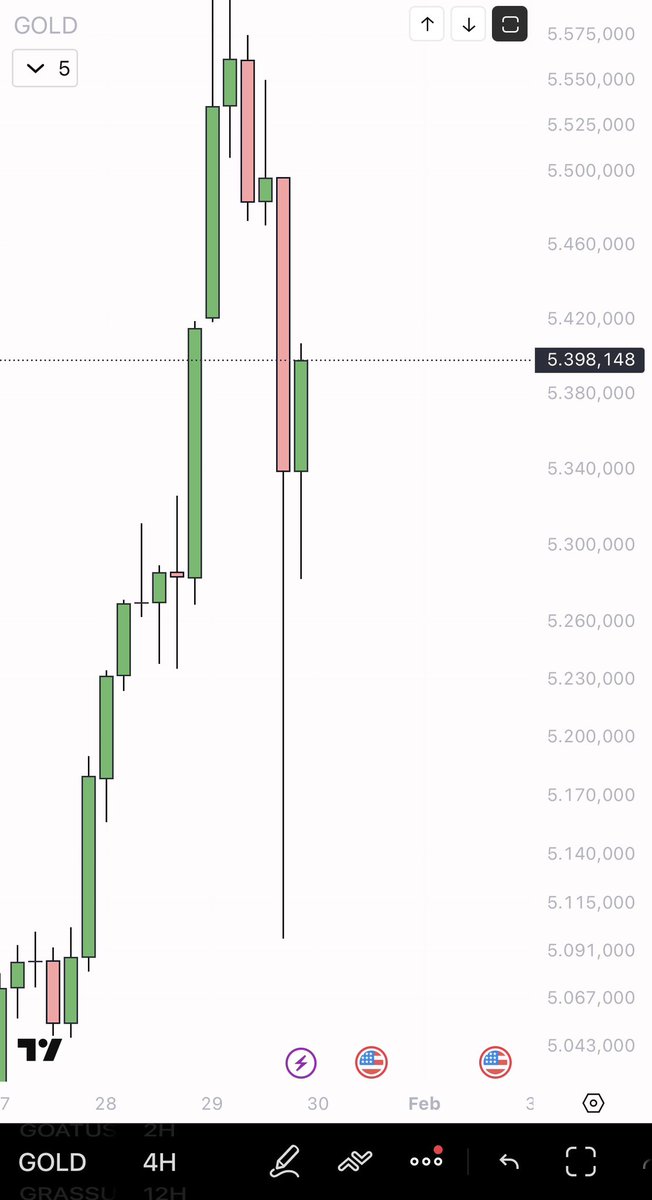Image resolution: width=652 pixels, height=1200 pixels.
Task: Open the US flag event near Feb
Action: [x=495, y=1062]
